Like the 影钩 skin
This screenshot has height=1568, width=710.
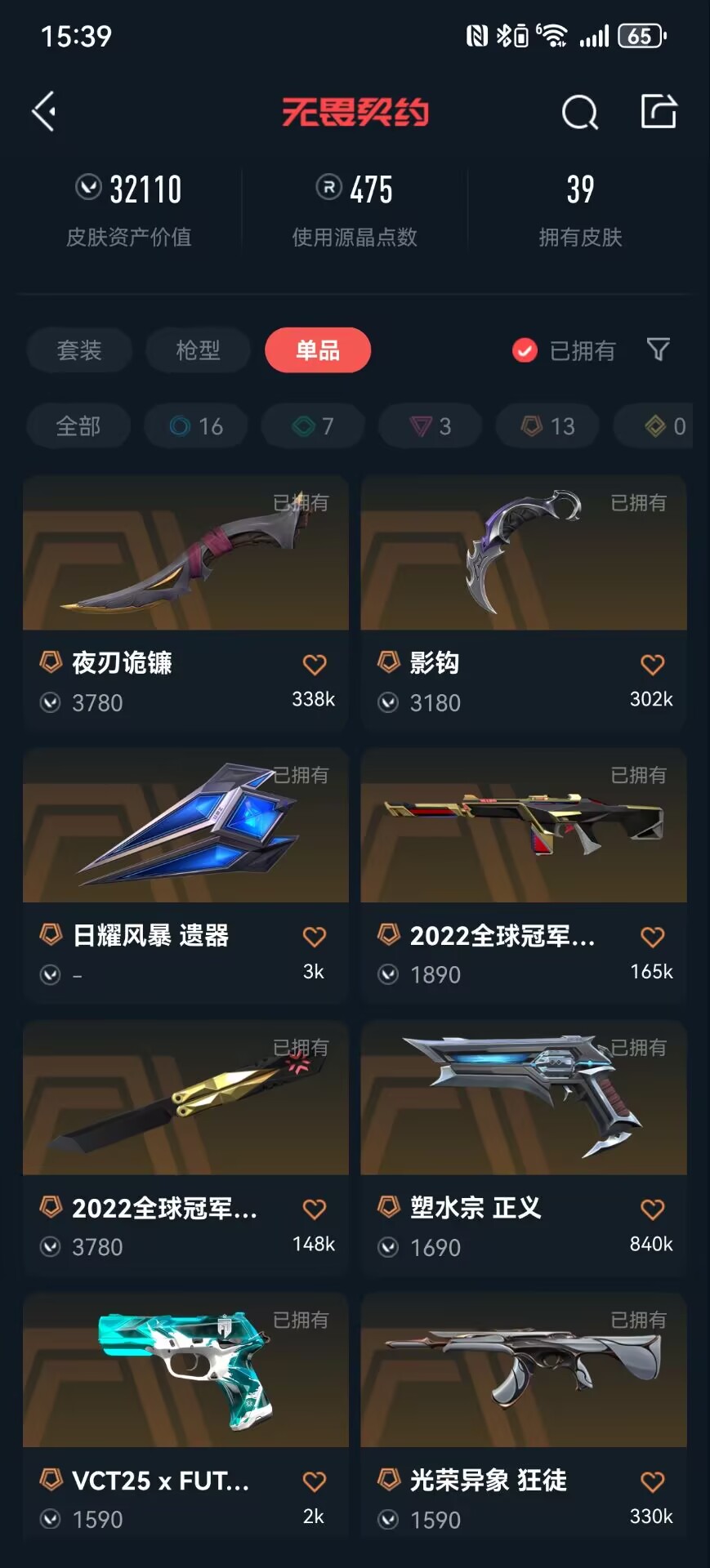[652, 665]
